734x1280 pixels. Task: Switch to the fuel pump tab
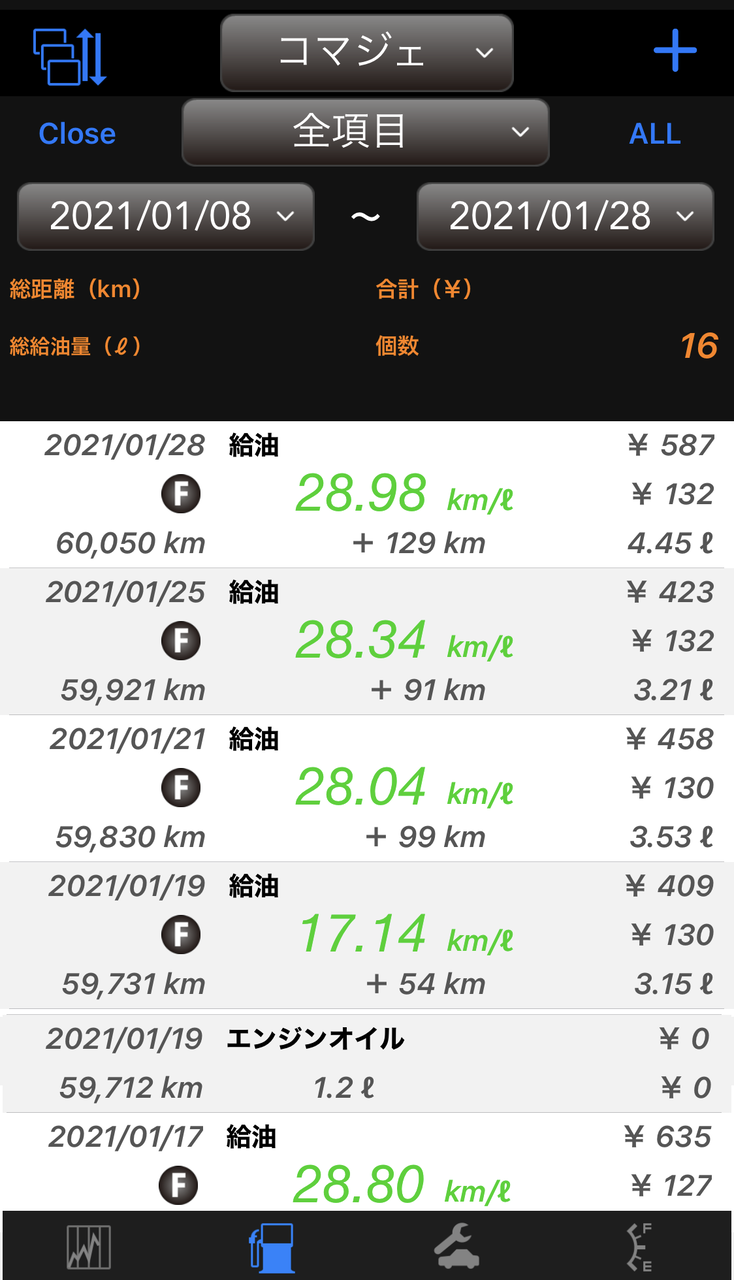272,1247
